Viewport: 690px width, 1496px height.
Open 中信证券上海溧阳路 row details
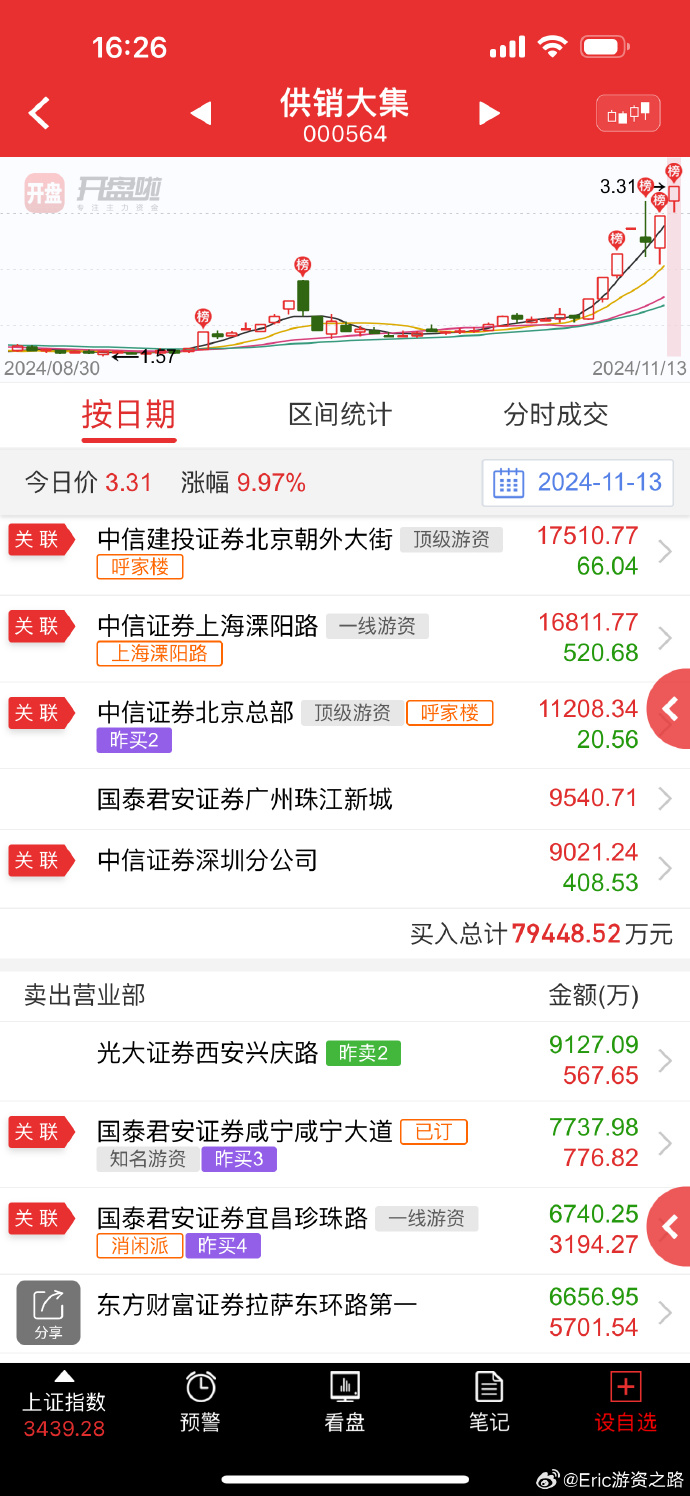(345, 638)
